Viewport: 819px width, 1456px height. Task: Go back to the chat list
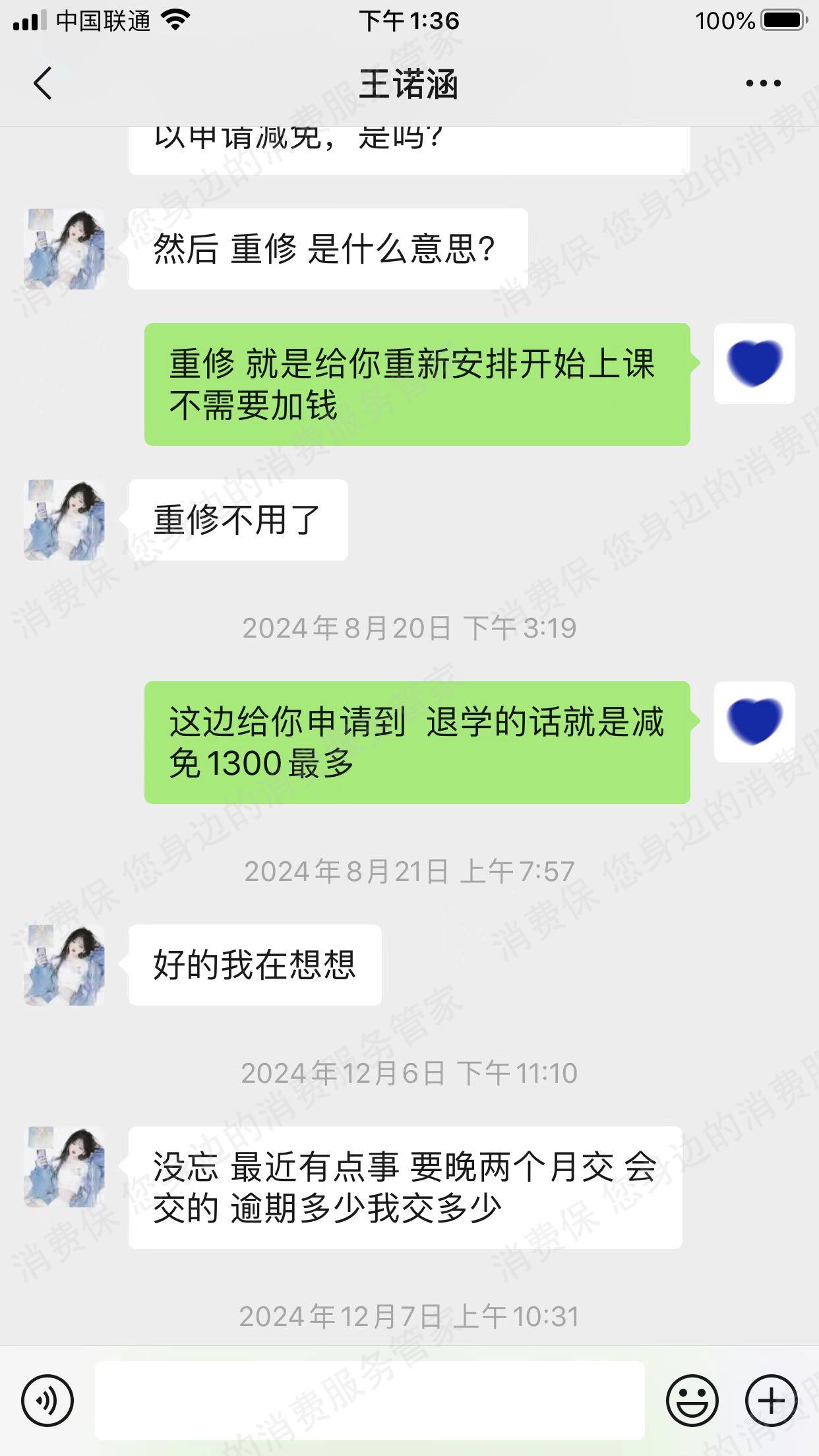44,84
